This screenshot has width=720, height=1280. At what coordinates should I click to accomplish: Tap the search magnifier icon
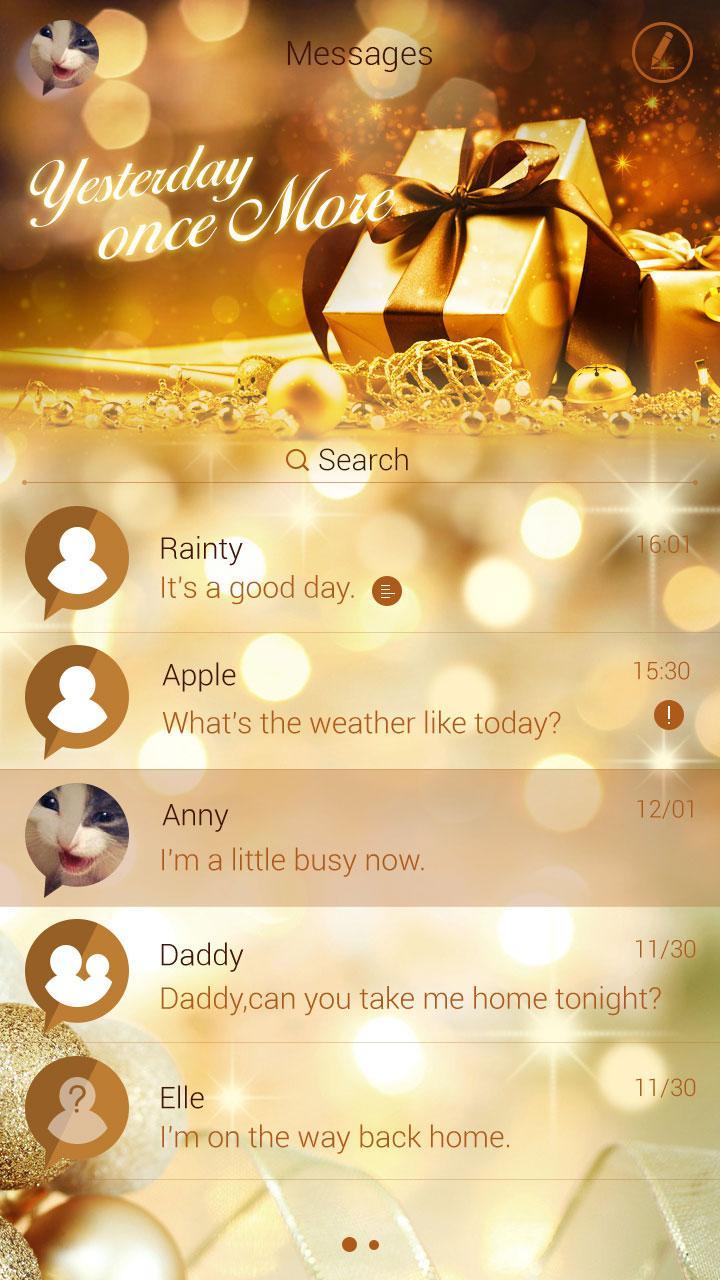[x=297, y=461]
